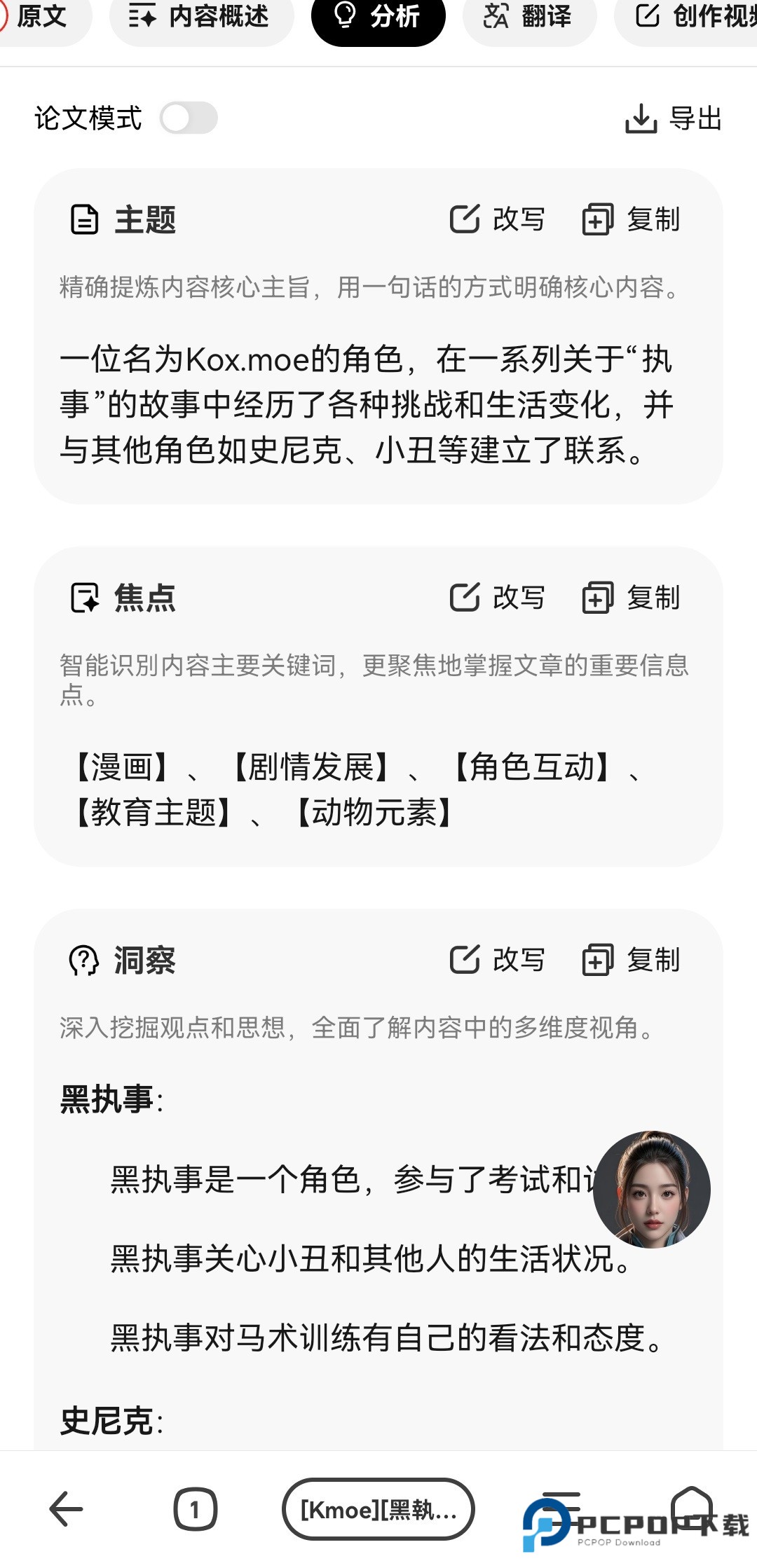Copy the 焦点 keywords
The height and width of the screenshot is (1568, 757).
(632, 598)
